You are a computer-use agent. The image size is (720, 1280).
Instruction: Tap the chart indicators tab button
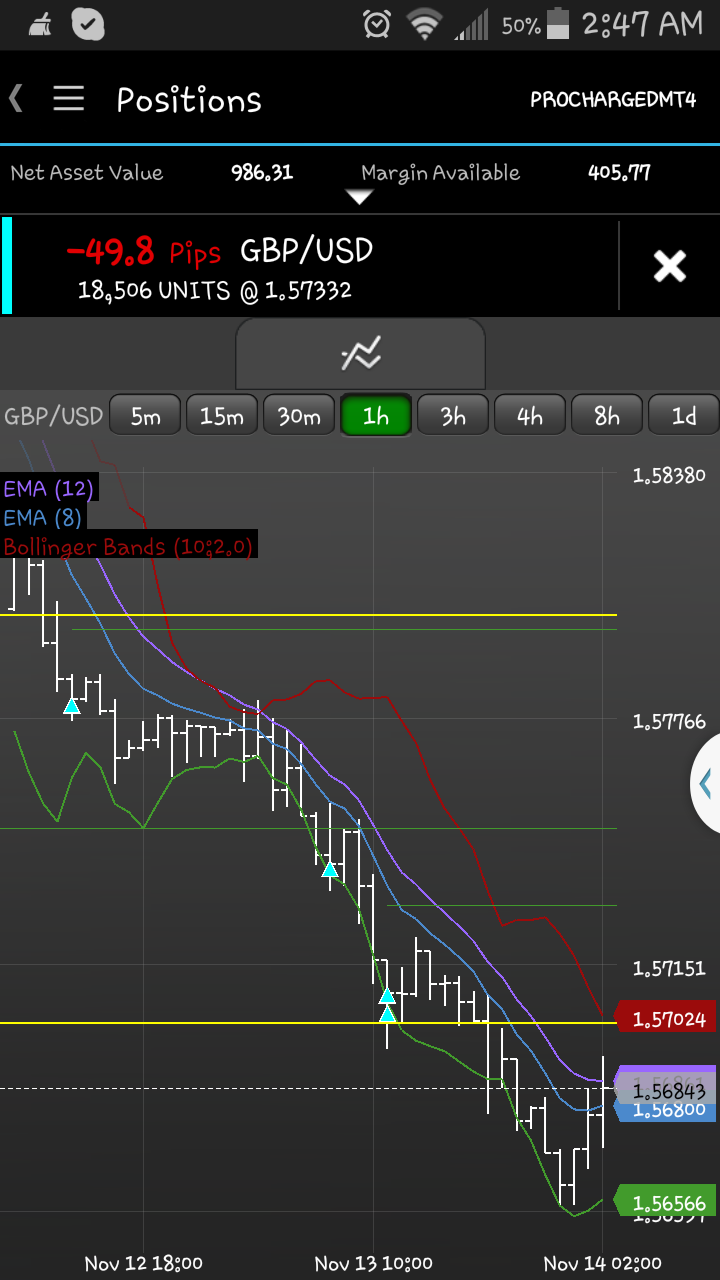click(x=360, y=353)
